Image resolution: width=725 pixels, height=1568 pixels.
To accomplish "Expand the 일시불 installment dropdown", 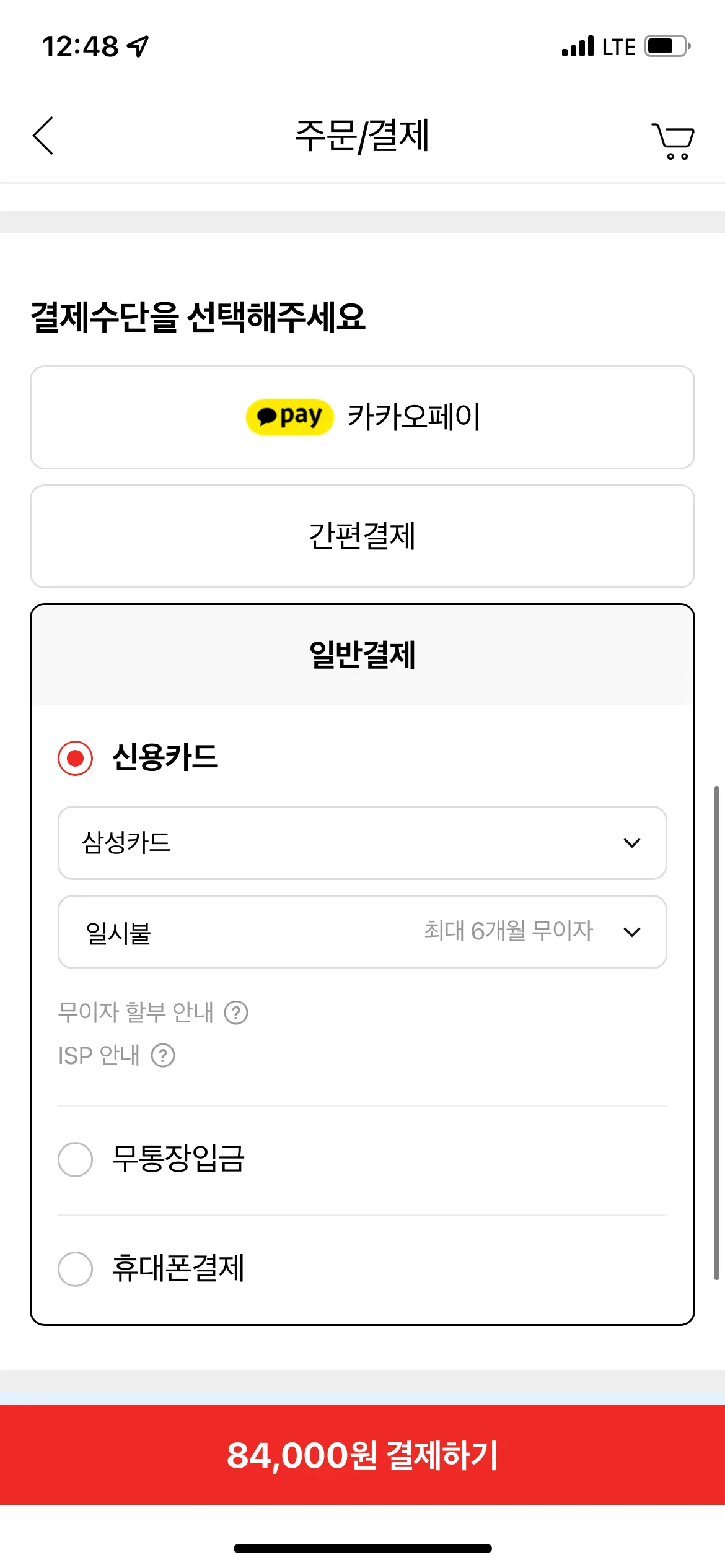I will (x=362, y=932).
